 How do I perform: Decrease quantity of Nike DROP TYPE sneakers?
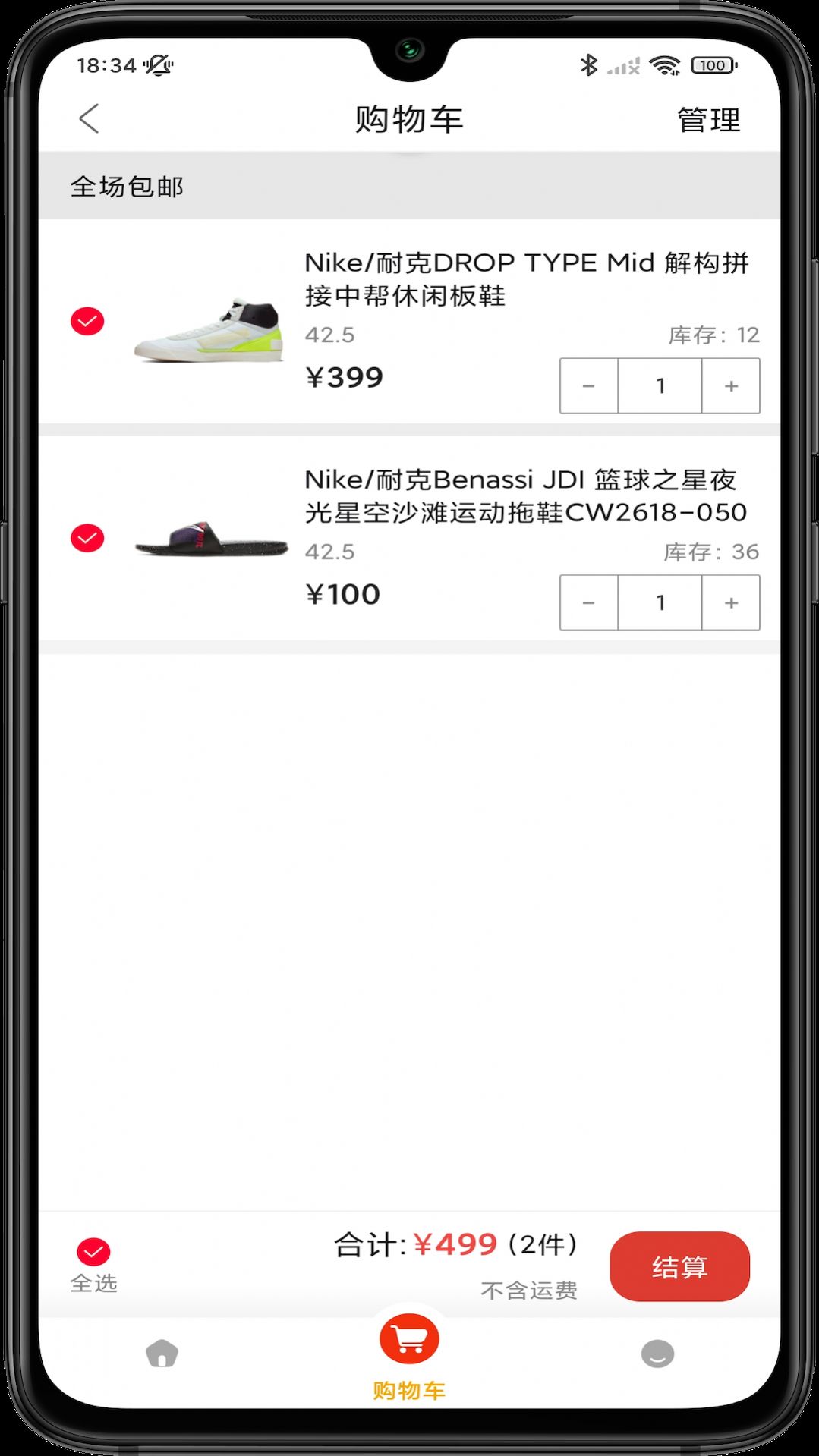tap(589, 385)
